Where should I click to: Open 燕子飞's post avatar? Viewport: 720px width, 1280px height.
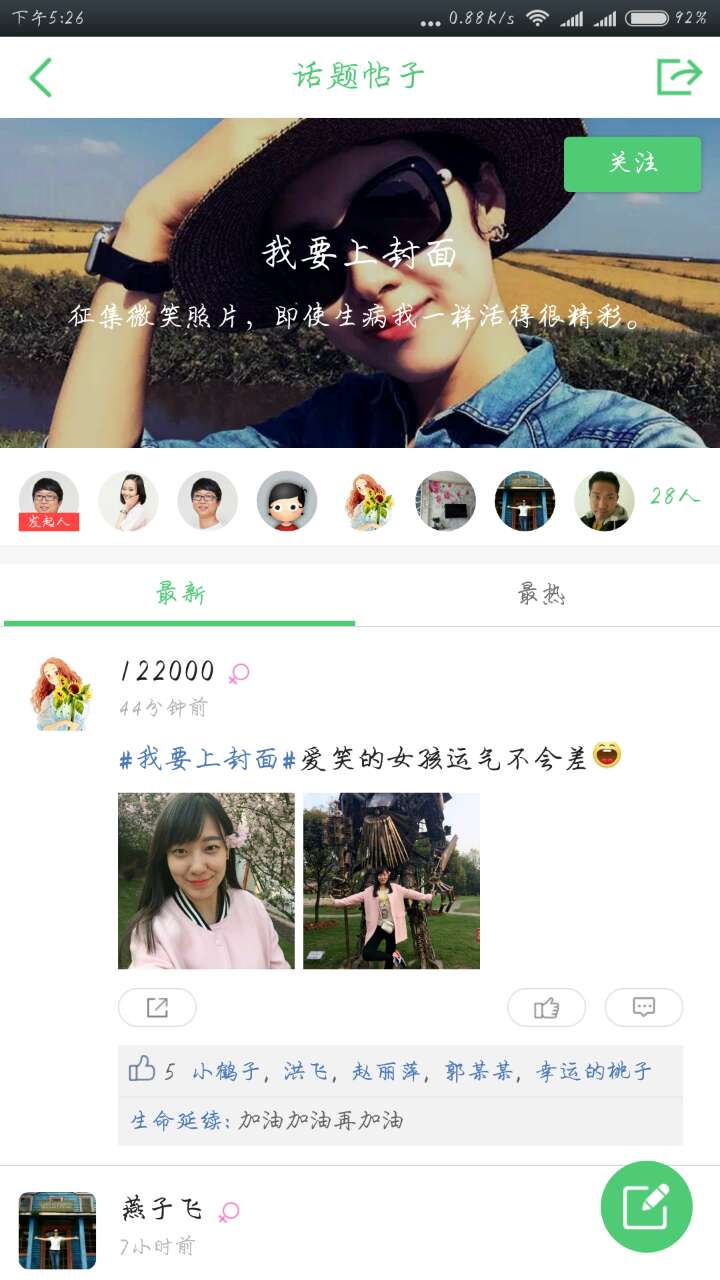coord(57,1230)
